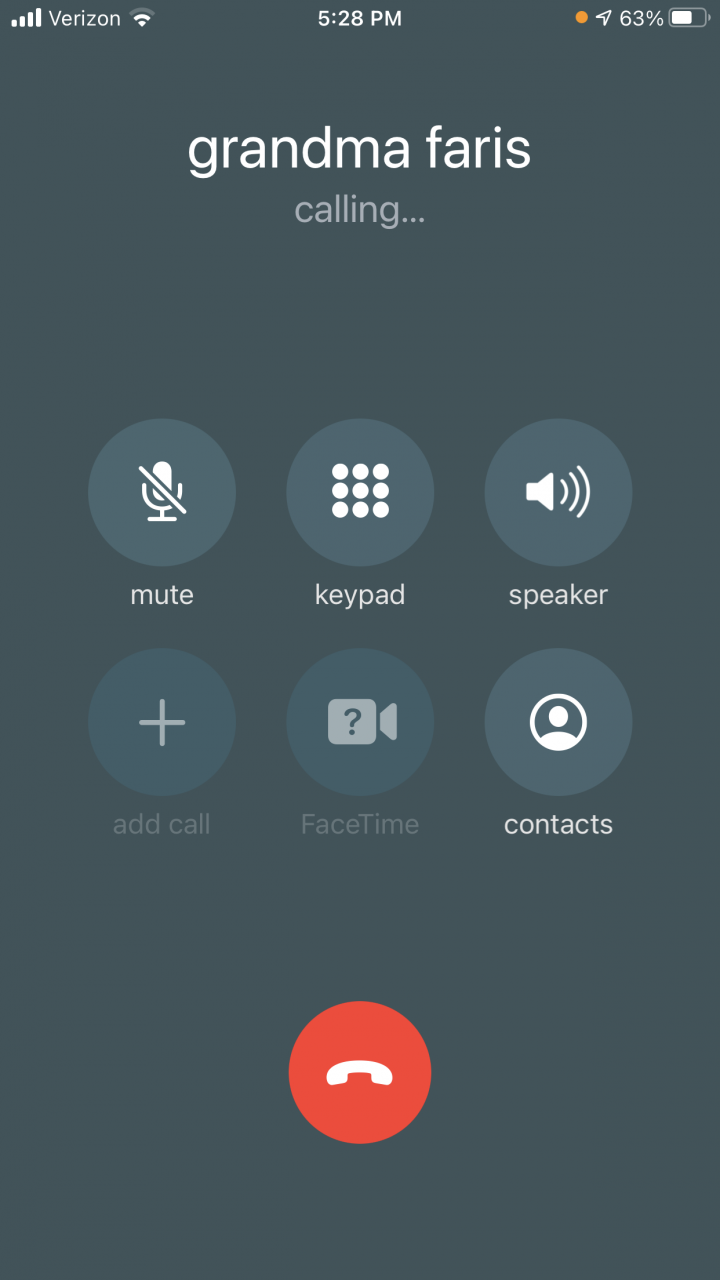This screenshot has width=720, height=1280.
Task: End the call to grandma faris
Action: tap(360, 1072)
